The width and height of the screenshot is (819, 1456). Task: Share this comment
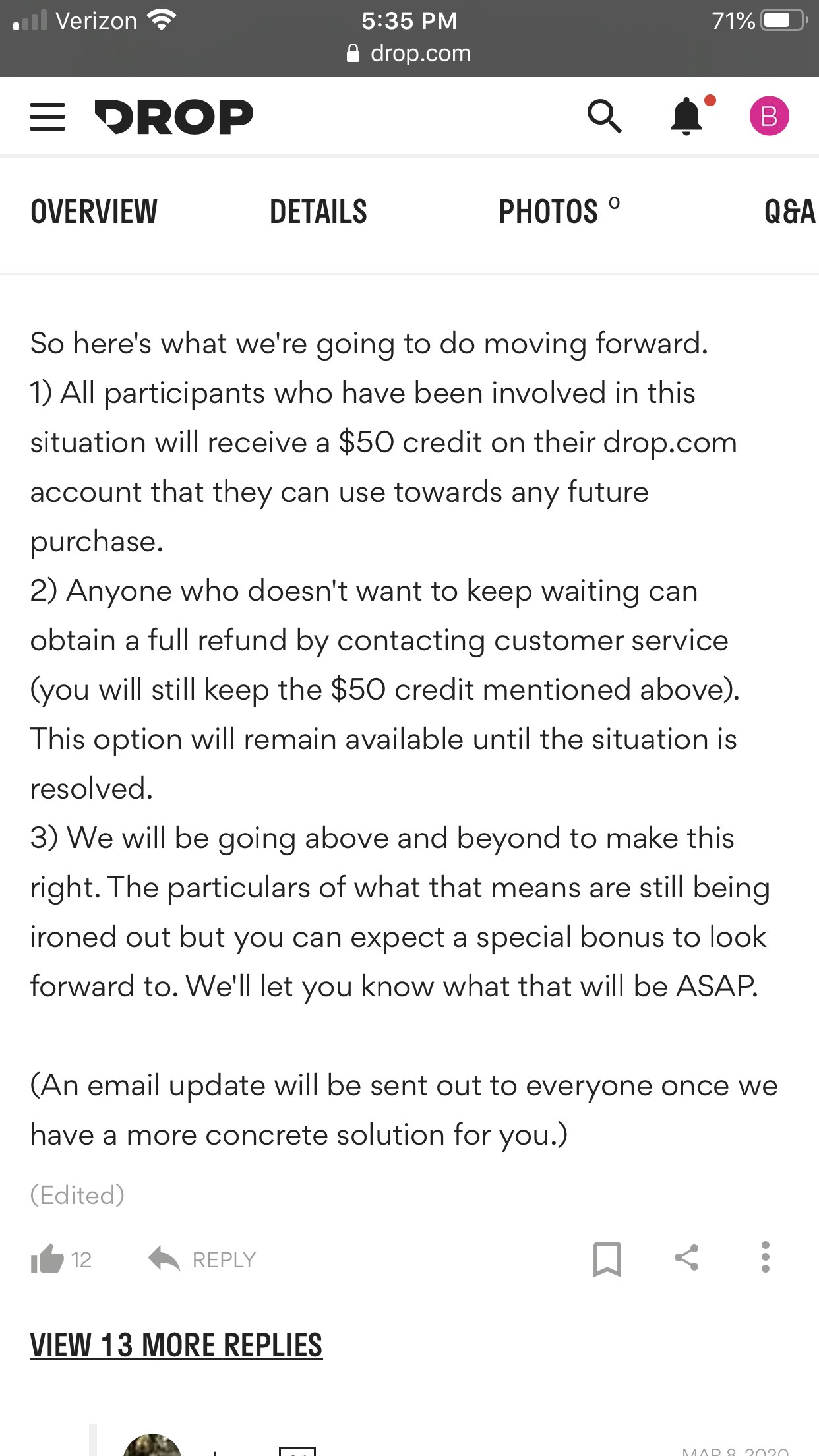(686, 1258)
